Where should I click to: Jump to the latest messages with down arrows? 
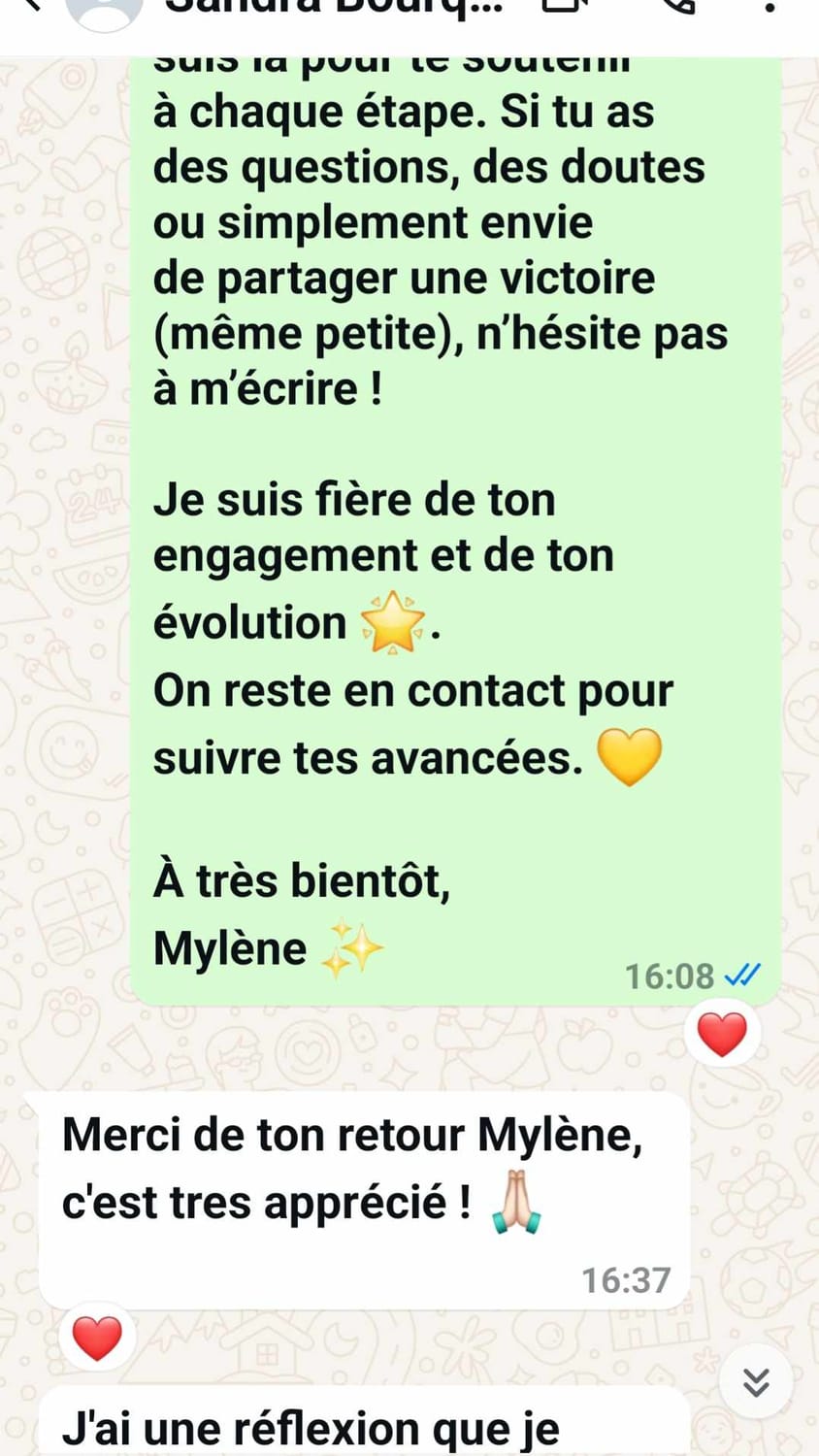pos(756,1382)
